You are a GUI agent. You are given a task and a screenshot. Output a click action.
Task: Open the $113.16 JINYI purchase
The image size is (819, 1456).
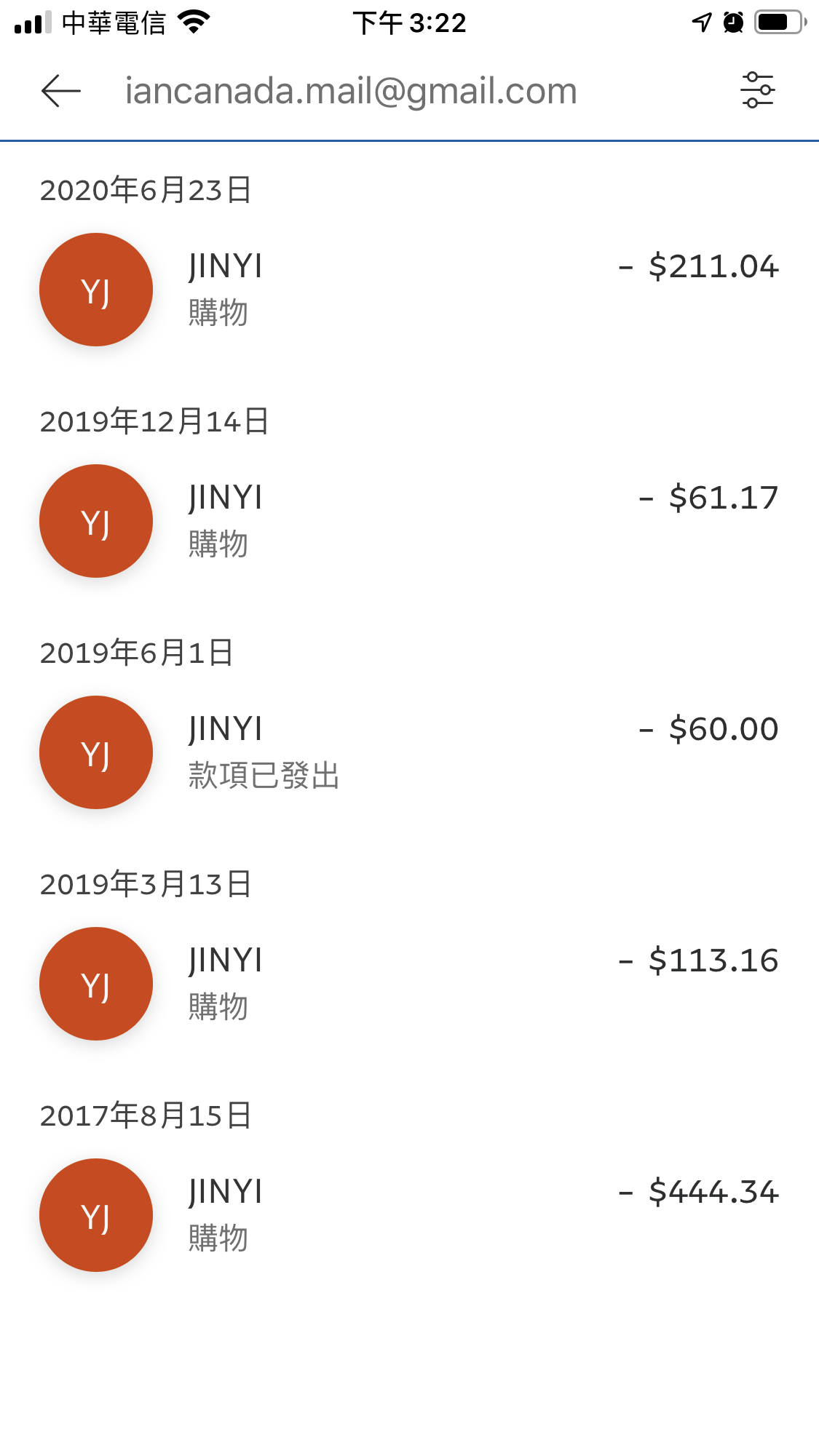(409, 984)
